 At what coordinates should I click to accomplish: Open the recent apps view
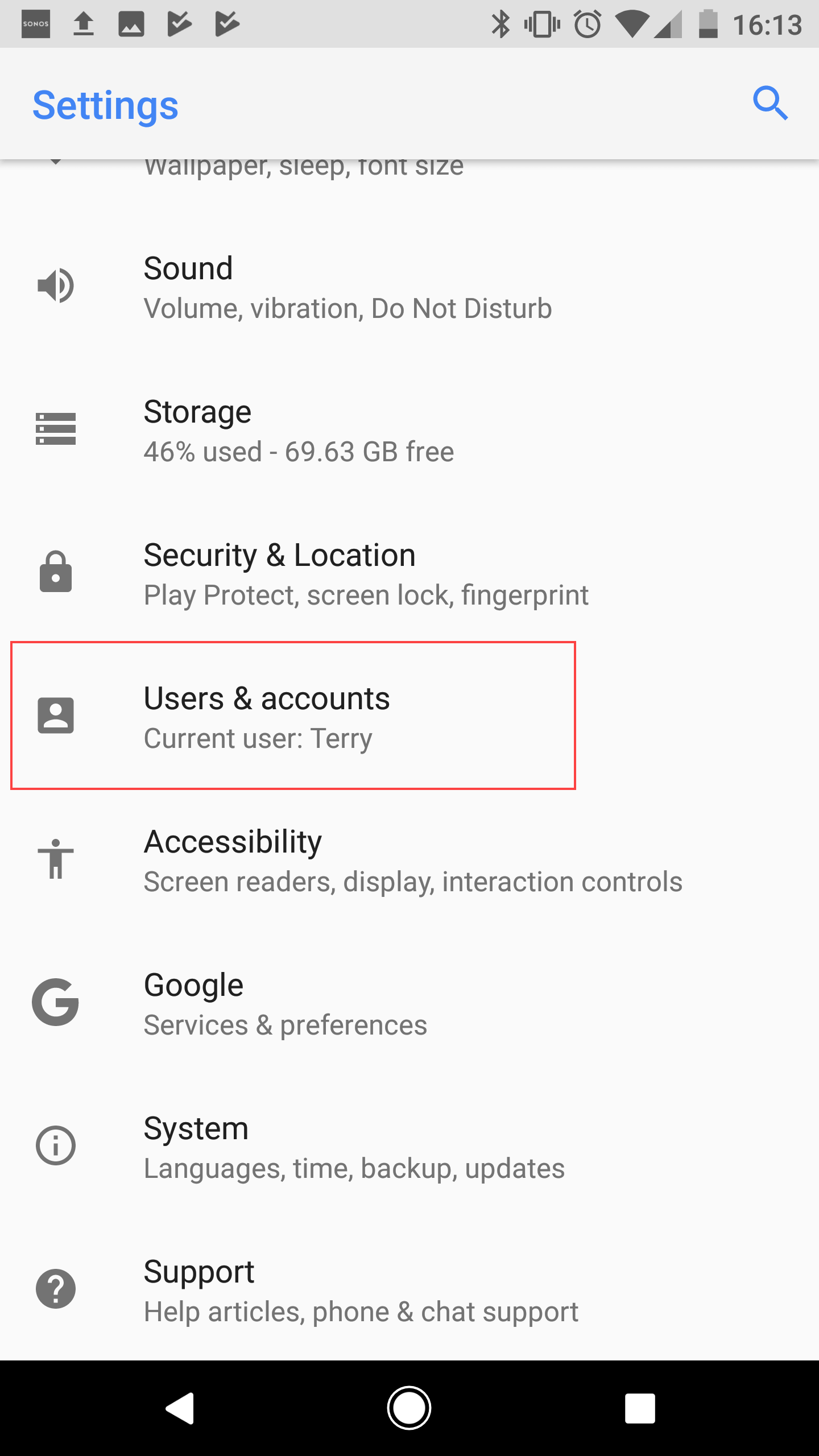pyautogui.click(x=640, y=1408)
